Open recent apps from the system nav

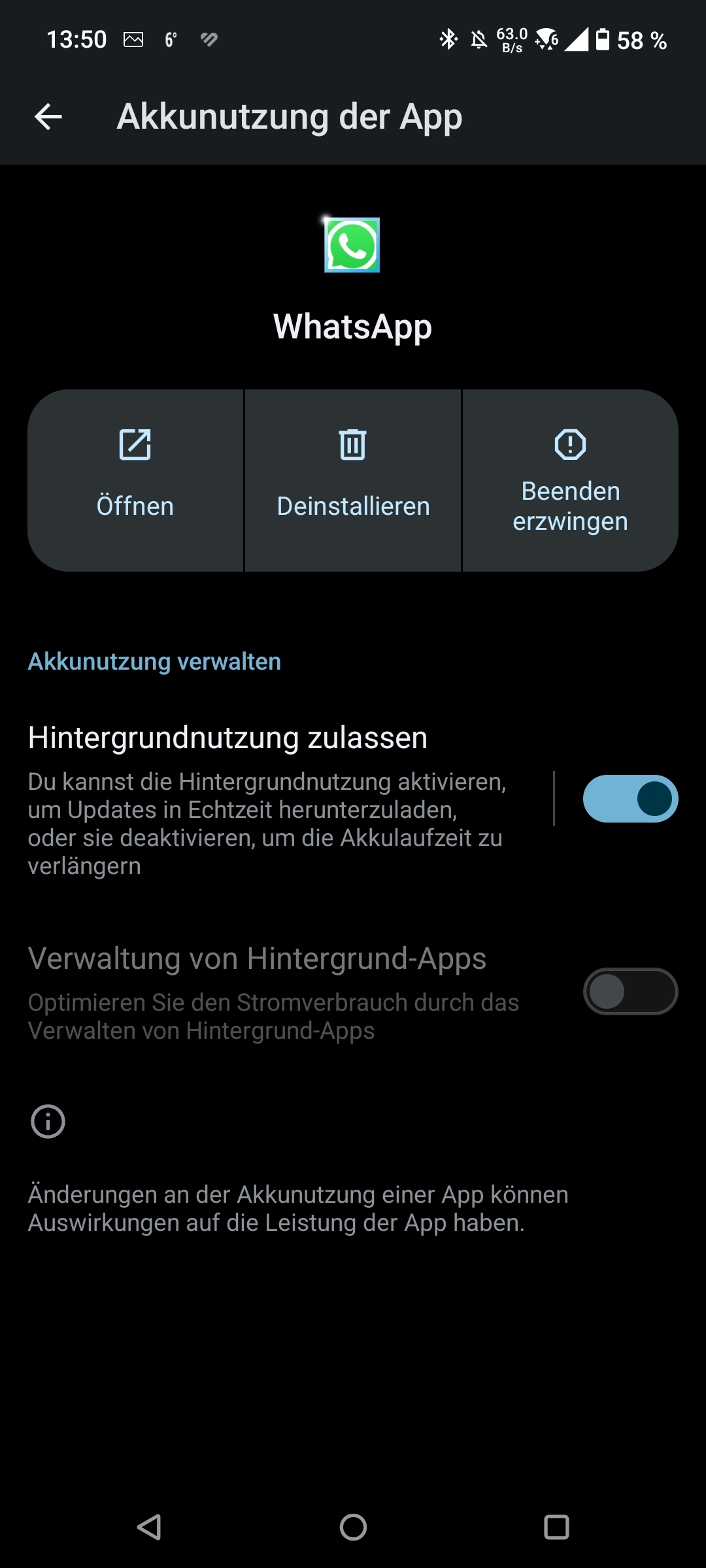pos(556,1527)
